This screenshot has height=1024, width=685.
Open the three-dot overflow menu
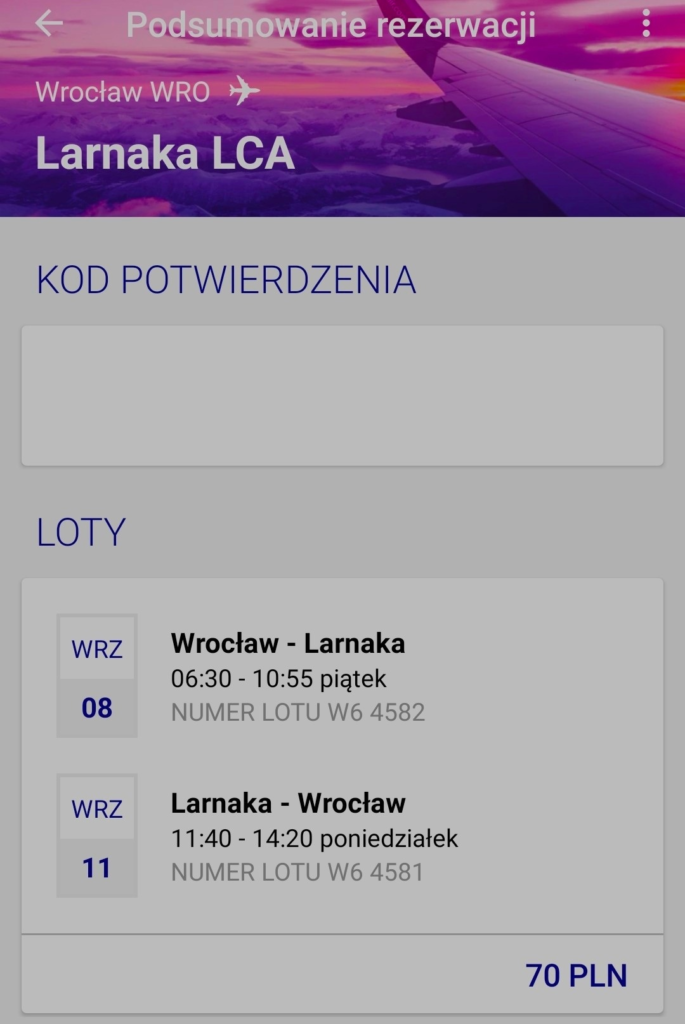click(646, 25)
